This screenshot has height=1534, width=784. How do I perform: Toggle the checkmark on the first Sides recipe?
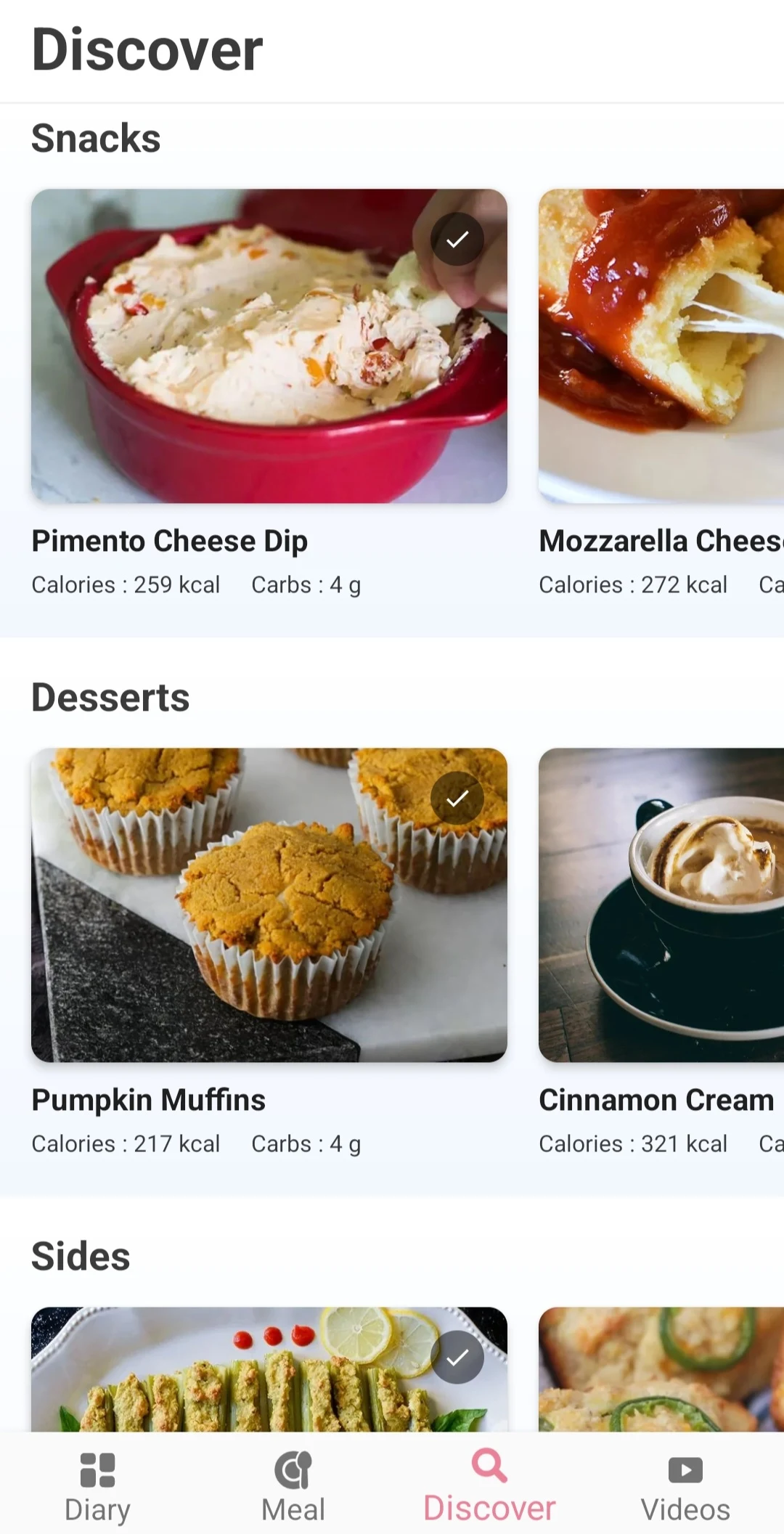coord(457,1357)
